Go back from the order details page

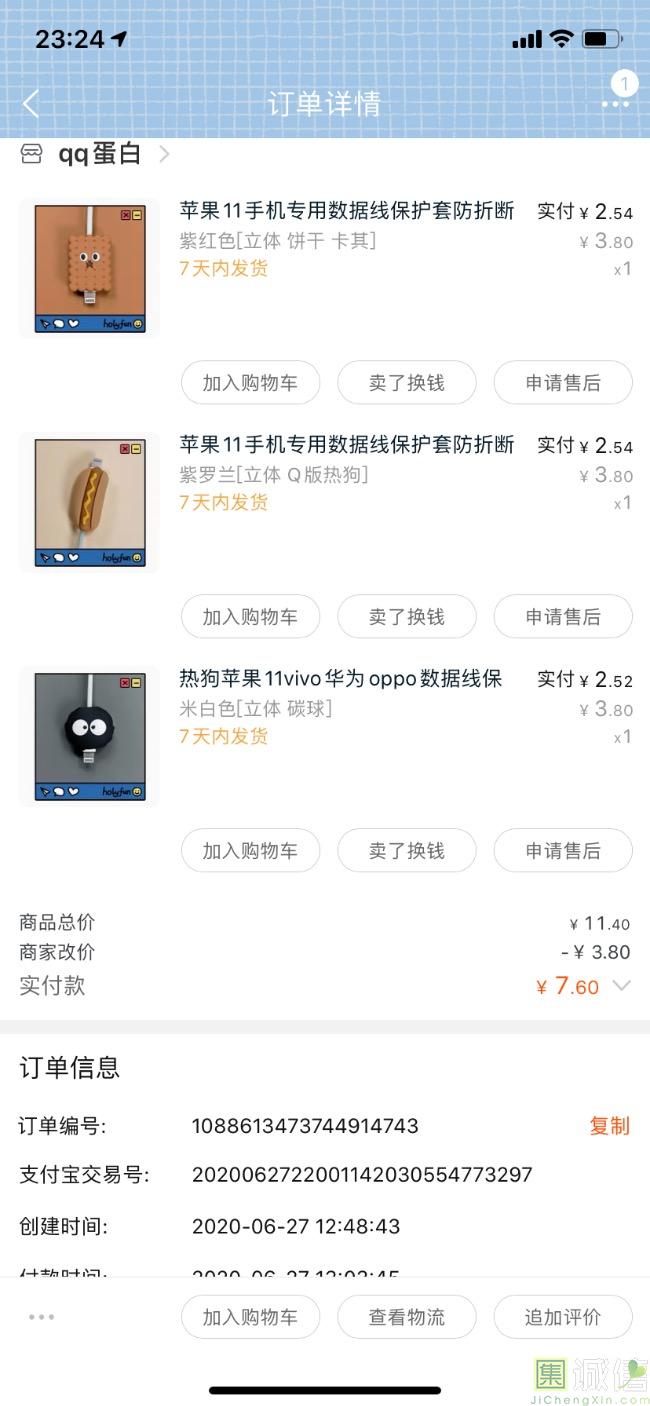(x=31, y=103)
